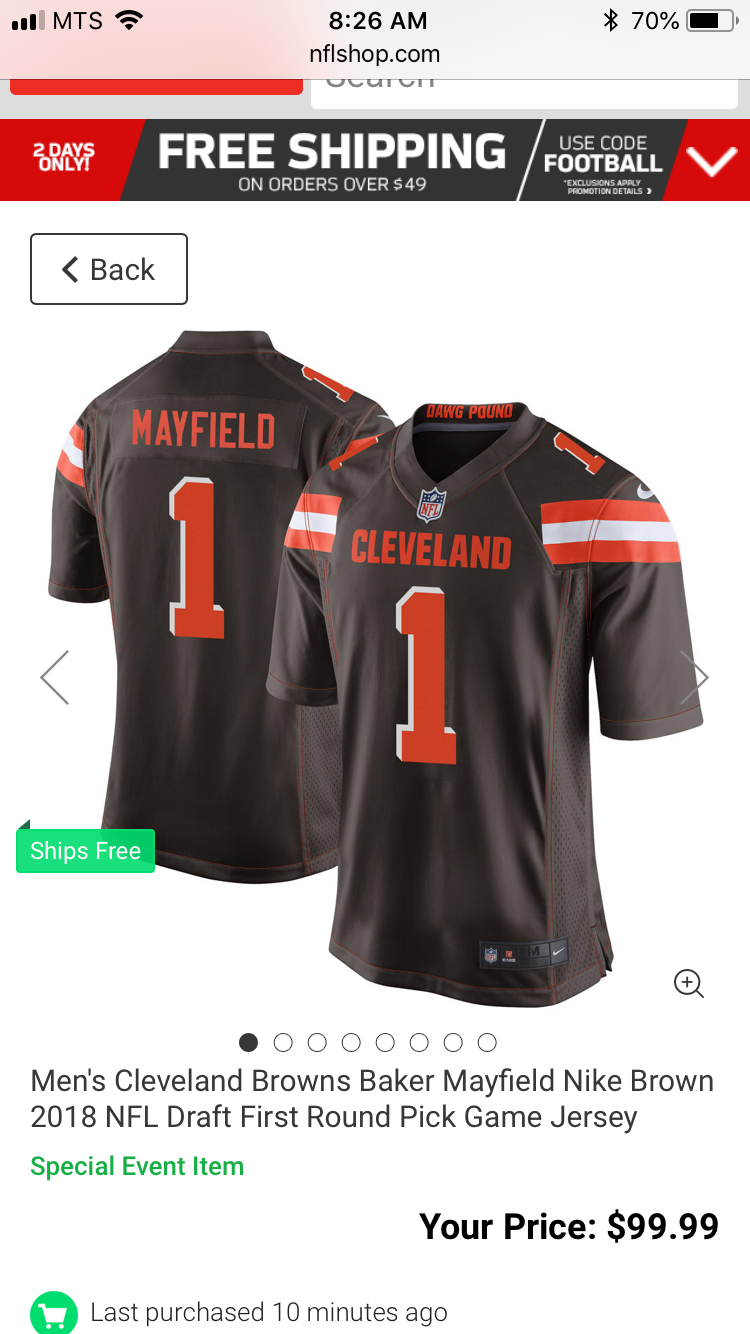Open the Search field
The height and width of the screenshot is (1334, 750).
point(524,90)
